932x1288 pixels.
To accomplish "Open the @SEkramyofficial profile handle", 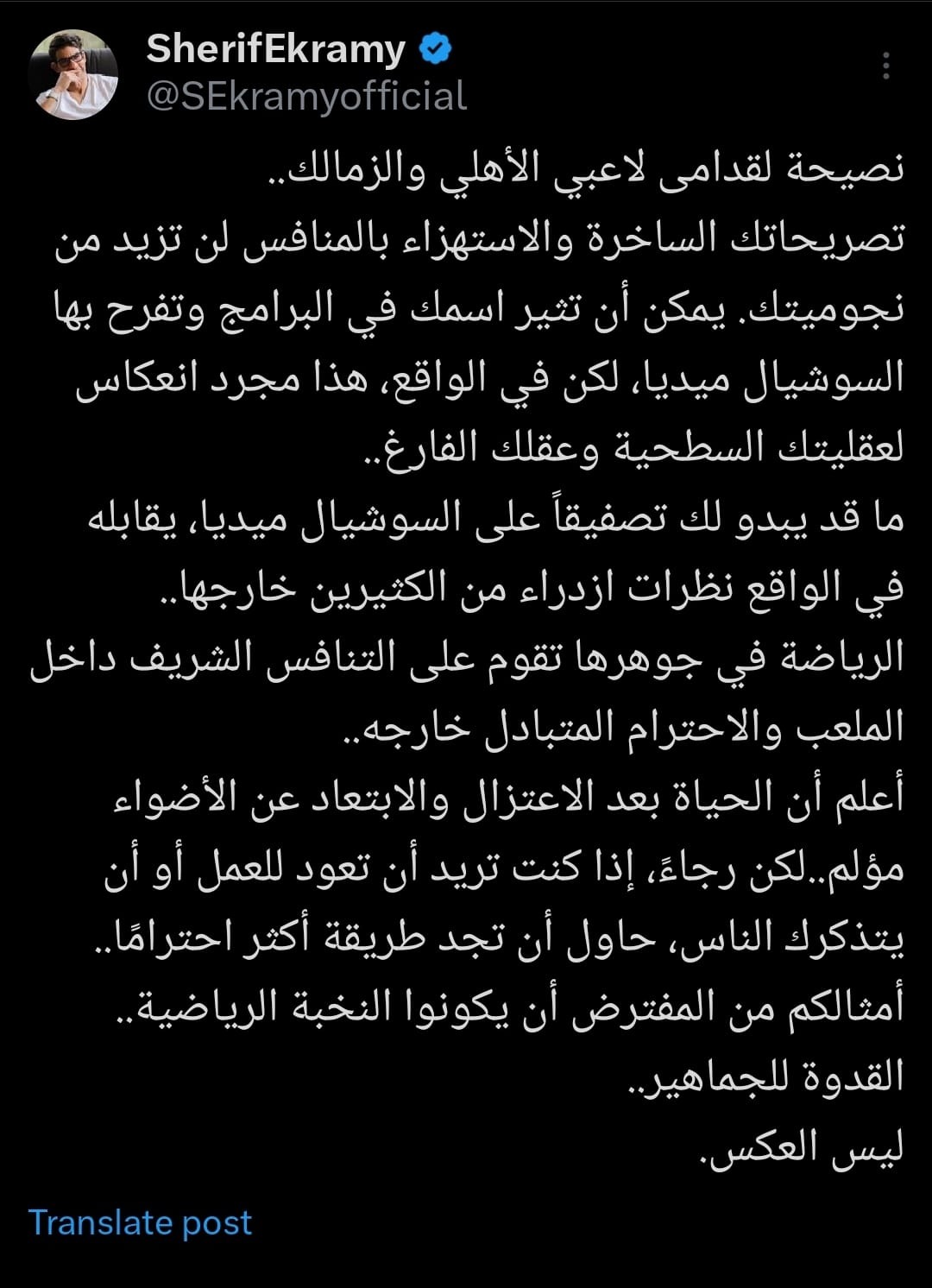I will point(306,96).
